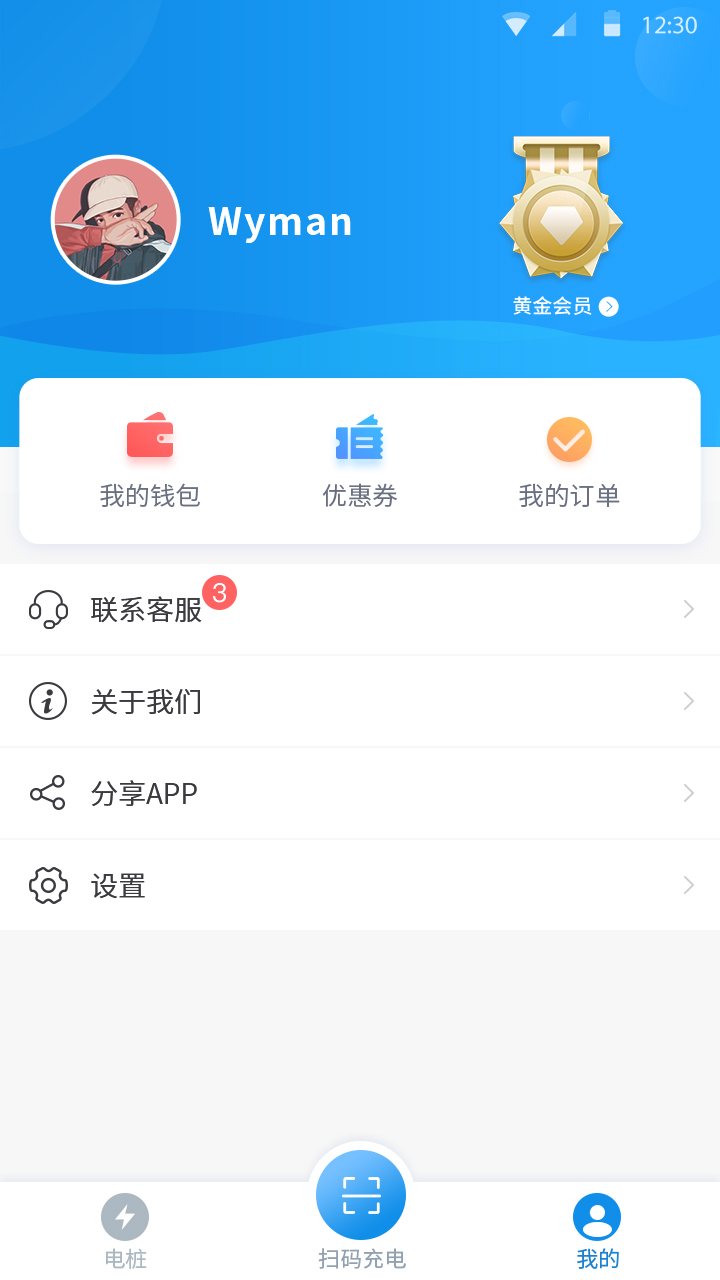The width and height of the screenshot is (720, 1280).
Task: Tap the Wyman profile avatar
Action: [x=115, y=220]
